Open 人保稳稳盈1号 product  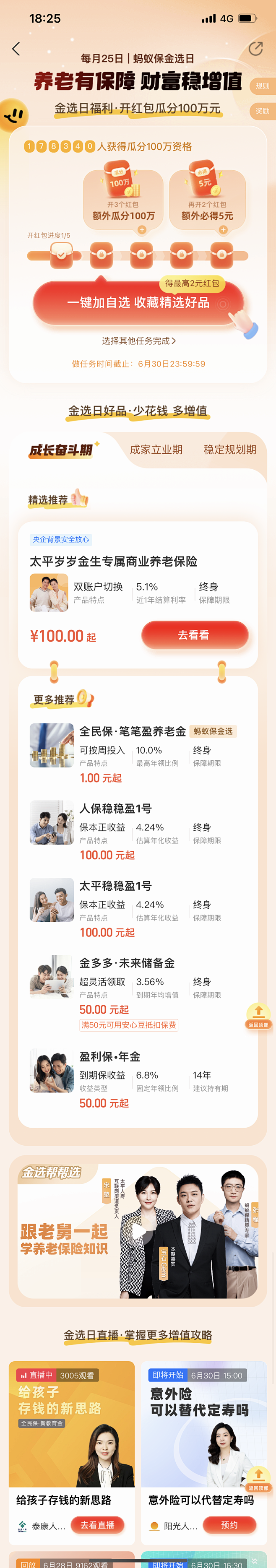point(116,809)
